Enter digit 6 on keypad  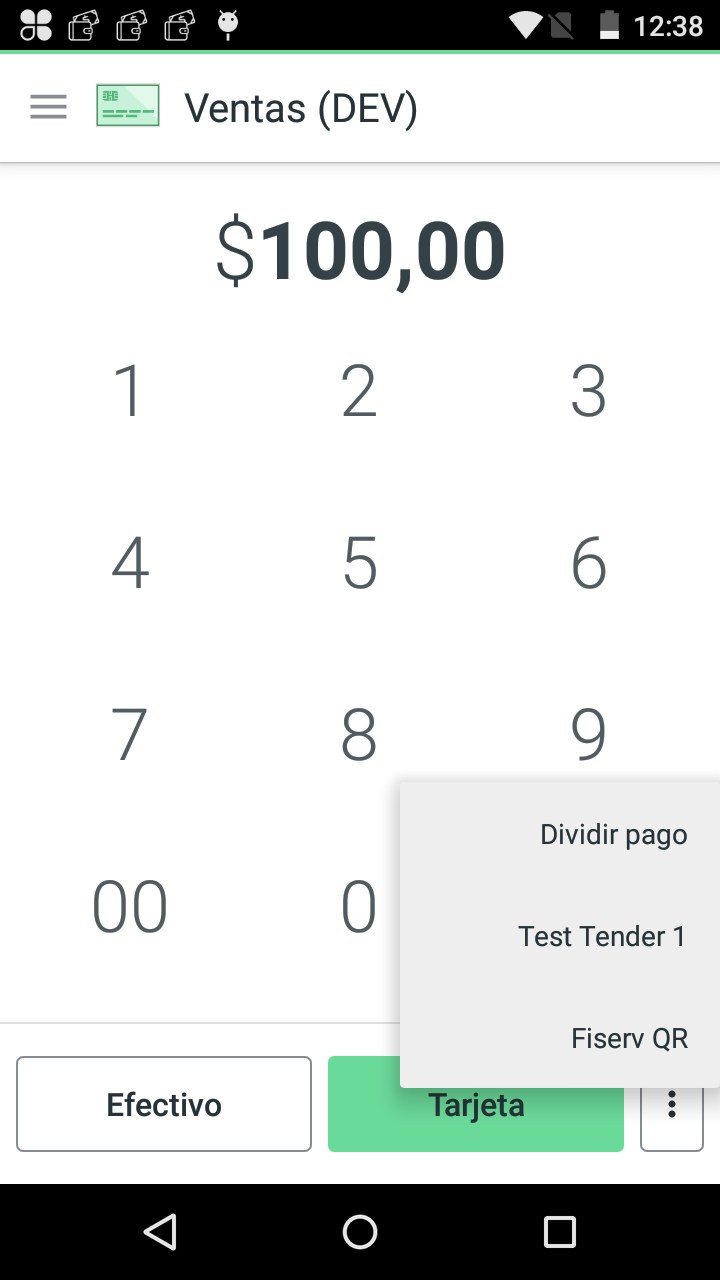tap(588, 563)
